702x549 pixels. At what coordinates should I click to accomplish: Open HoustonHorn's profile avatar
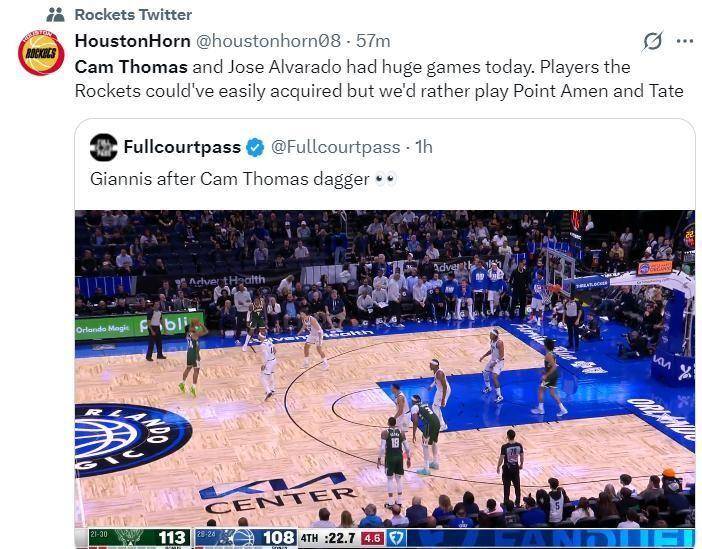(x=41, y=52)
